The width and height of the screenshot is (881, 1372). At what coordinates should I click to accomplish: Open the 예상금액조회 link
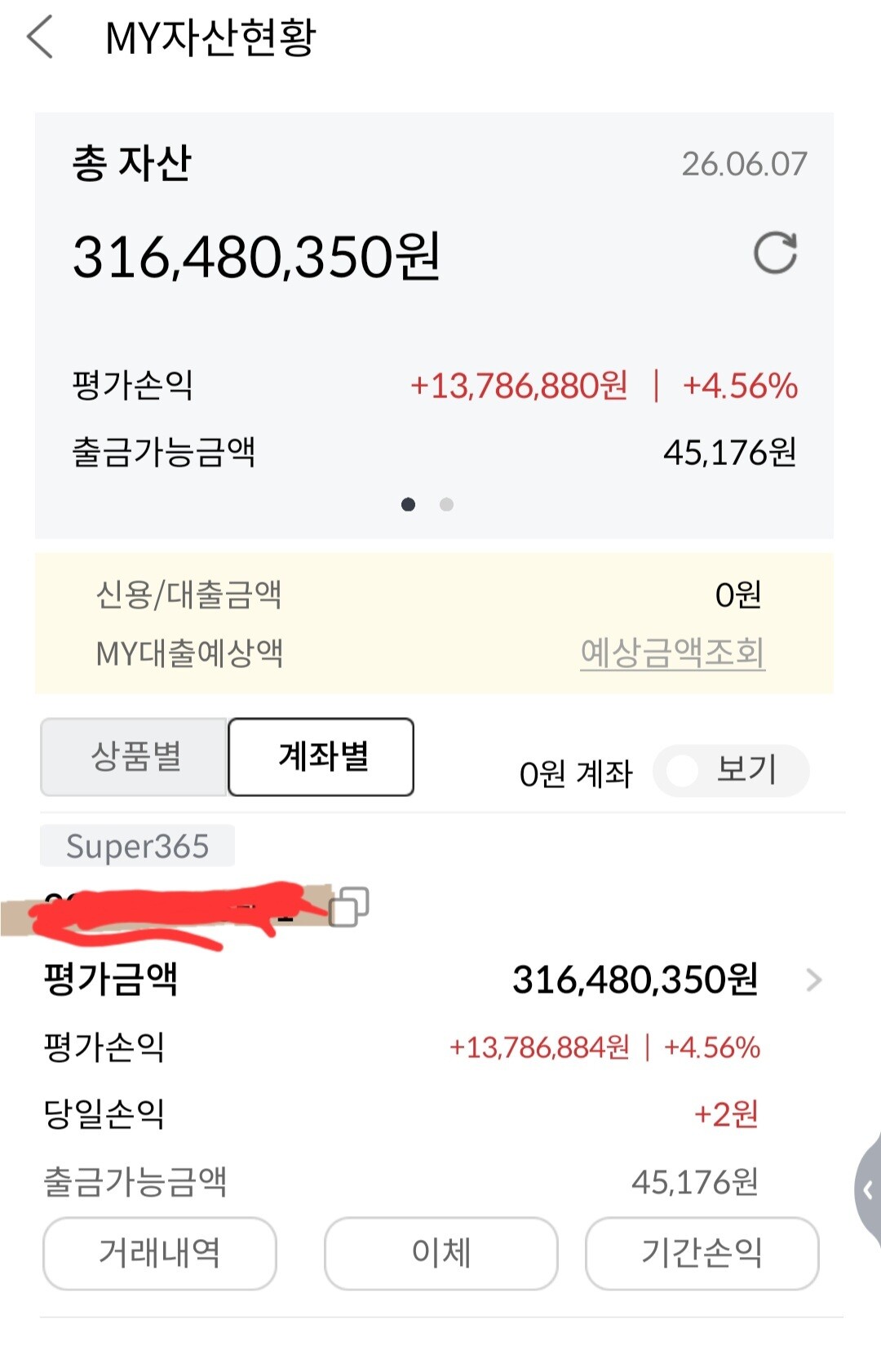[672, 653]
